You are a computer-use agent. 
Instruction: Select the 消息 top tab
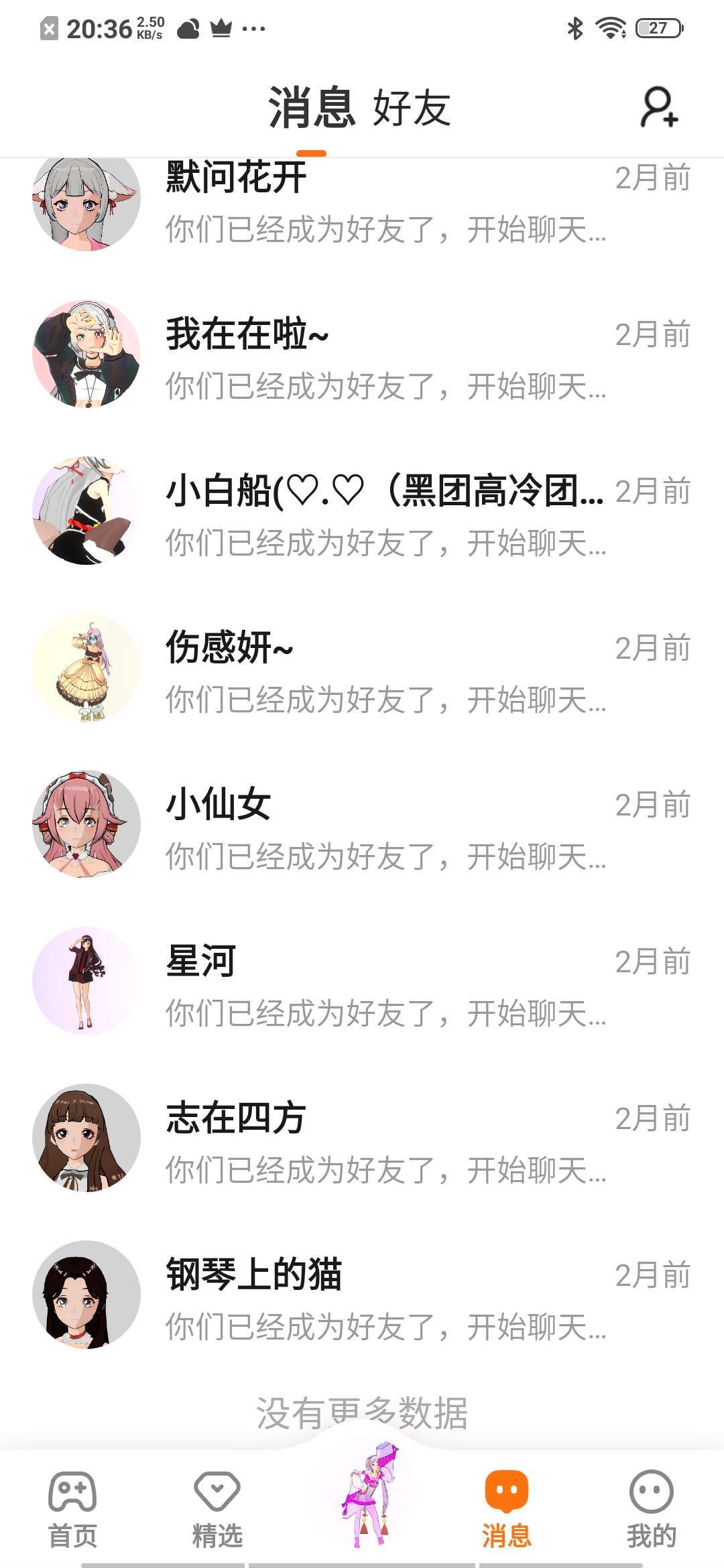[x=312, y=109]
